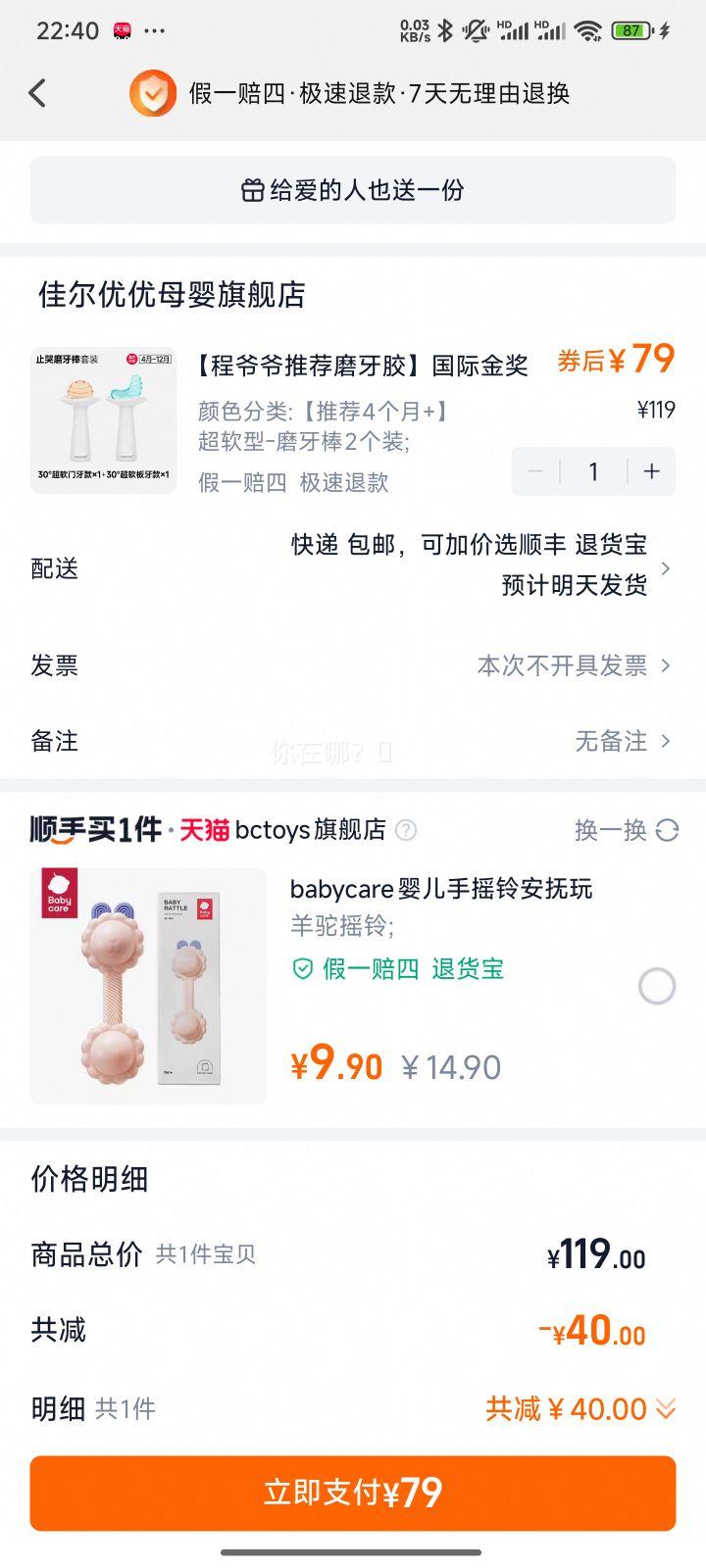The image size is (706, 1568).
Task: Click the 立即支付¥79 payment button
Action: click(353, 1492)
